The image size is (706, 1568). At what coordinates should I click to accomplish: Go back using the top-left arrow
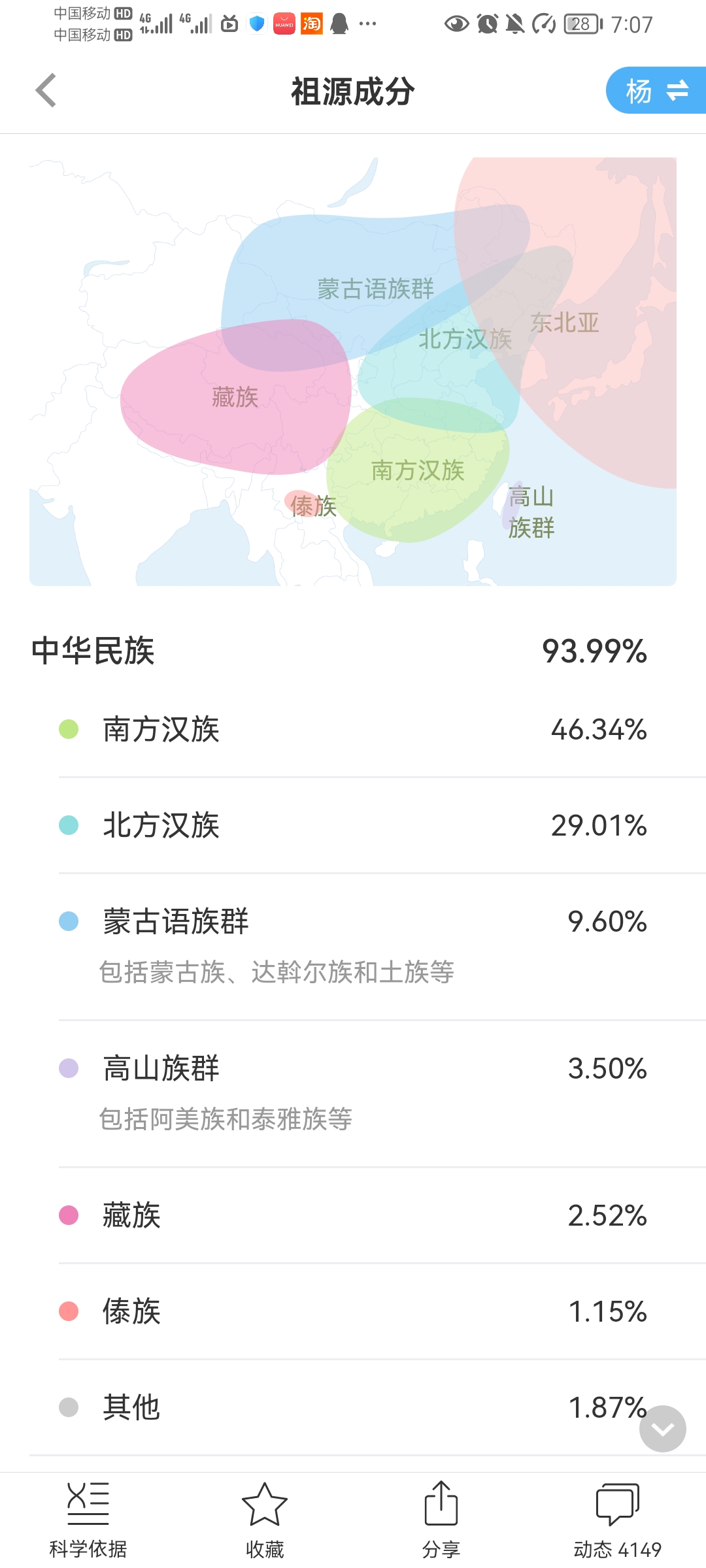click(x=46, y=90)
